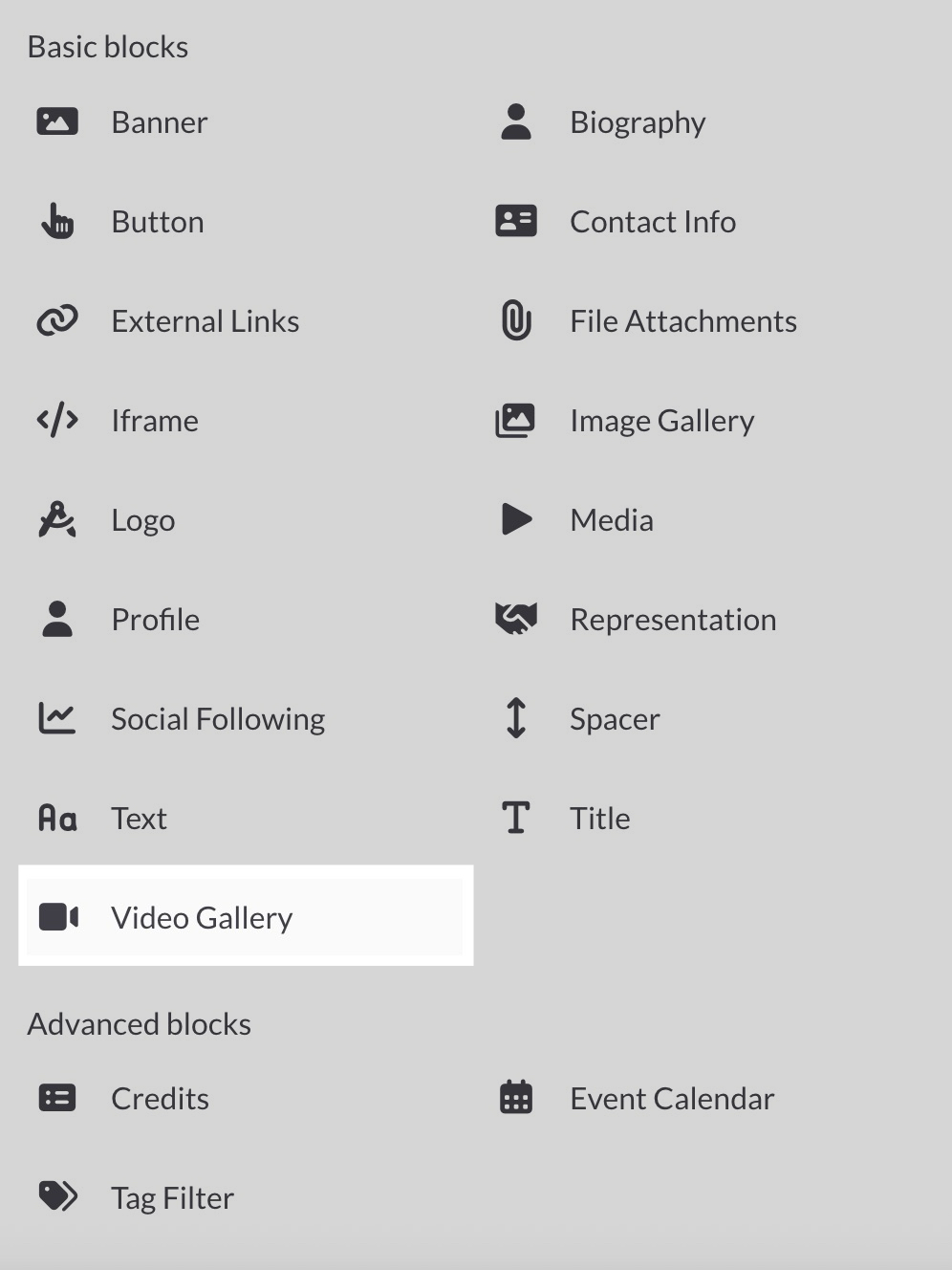Tap the Profile block option
The height and width of the screenshot is (1270, 952).
click(x=155, y=620)
